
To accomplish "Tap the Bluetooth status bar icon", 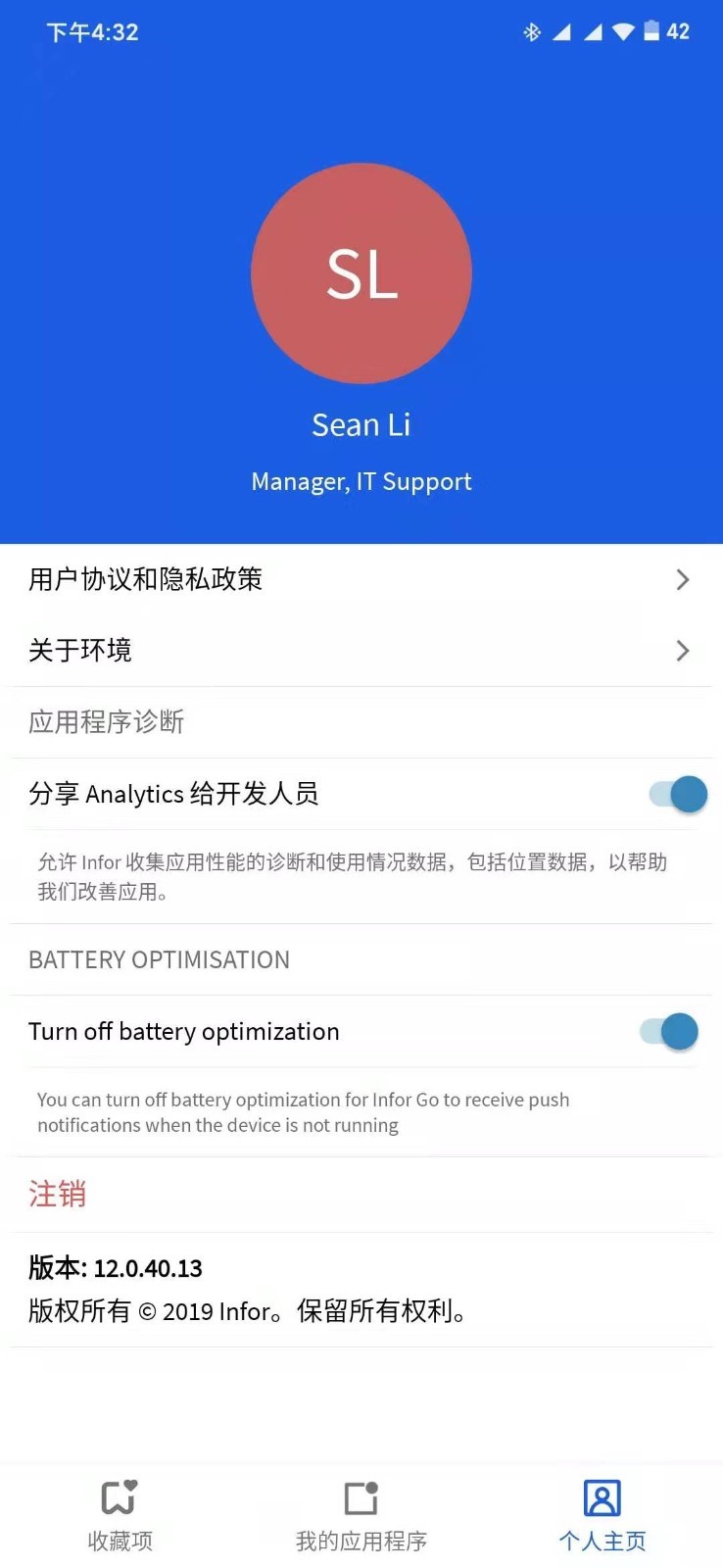I will 532,31.
